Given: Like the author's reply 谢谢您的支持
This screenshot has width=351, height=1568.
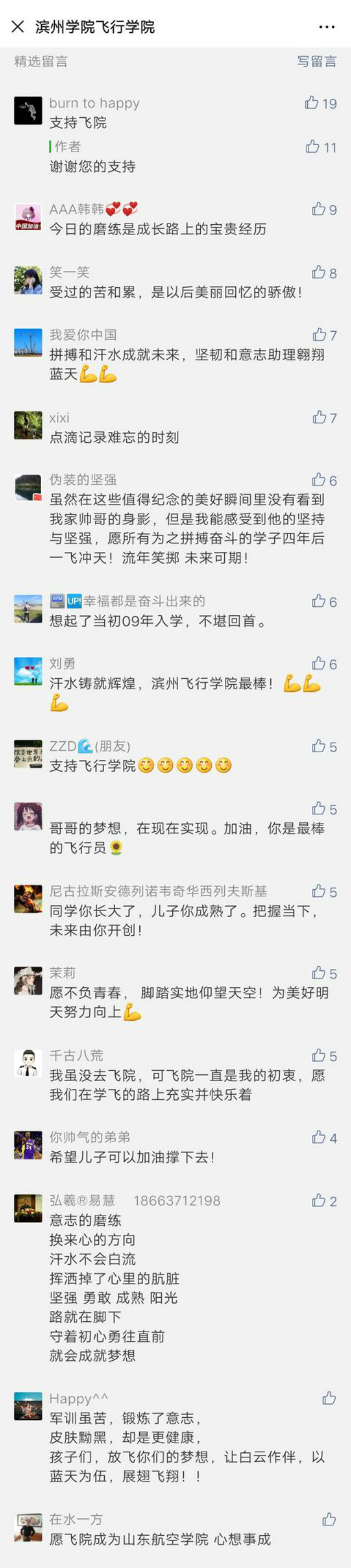Looking at the screenshot, I should click(313, 147).
